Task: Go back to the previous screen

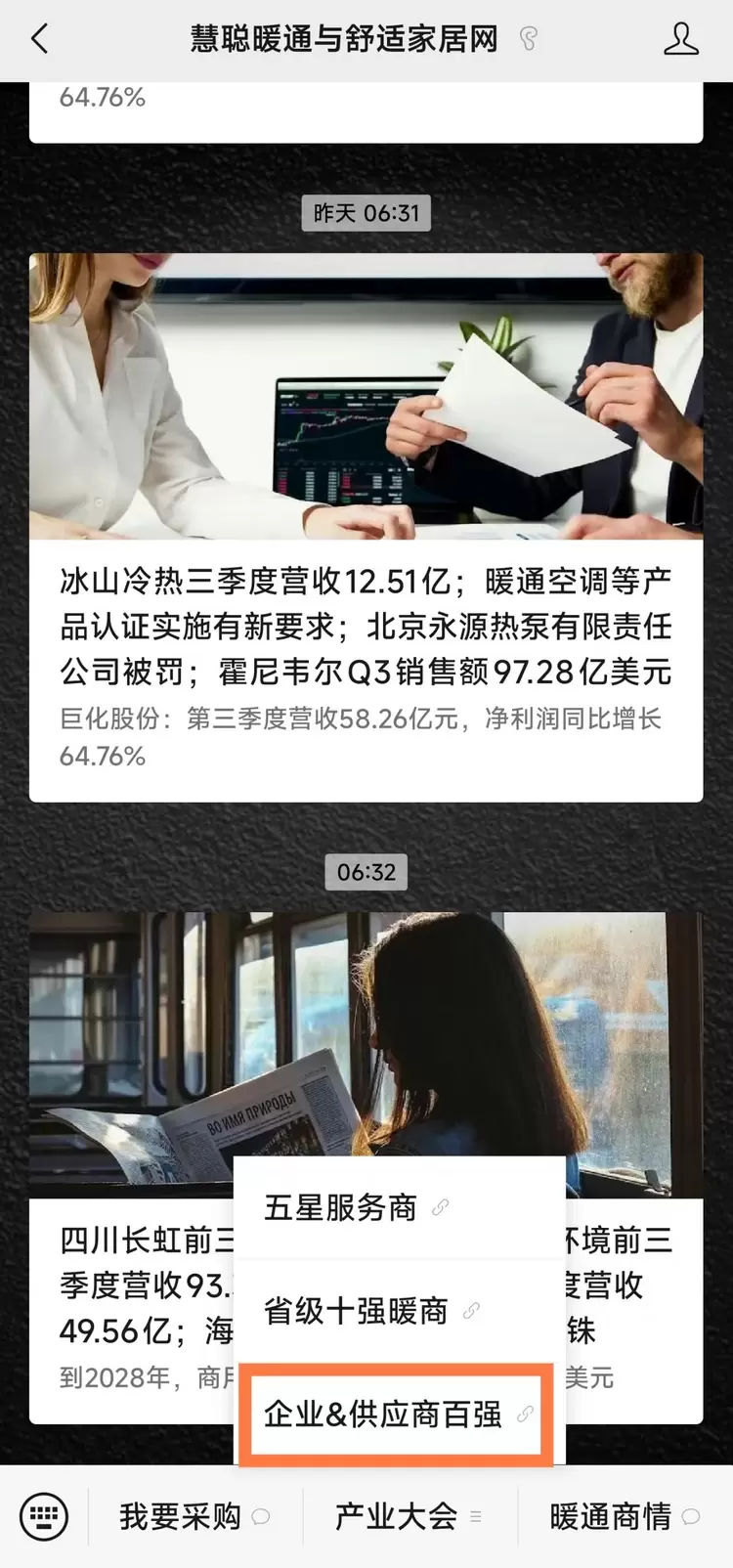Action: coord(39,39)
